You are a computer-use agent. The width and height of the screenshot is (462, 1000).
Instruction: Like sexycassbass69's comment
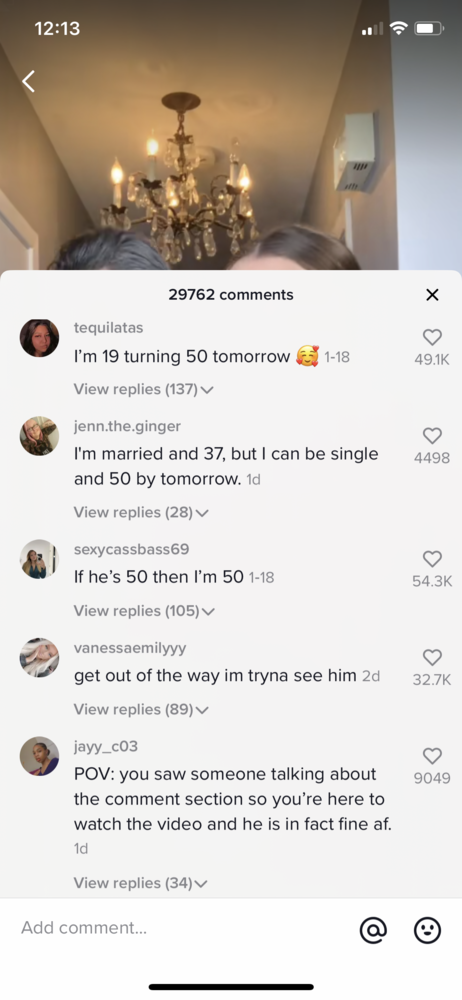[x=432, y=559]
